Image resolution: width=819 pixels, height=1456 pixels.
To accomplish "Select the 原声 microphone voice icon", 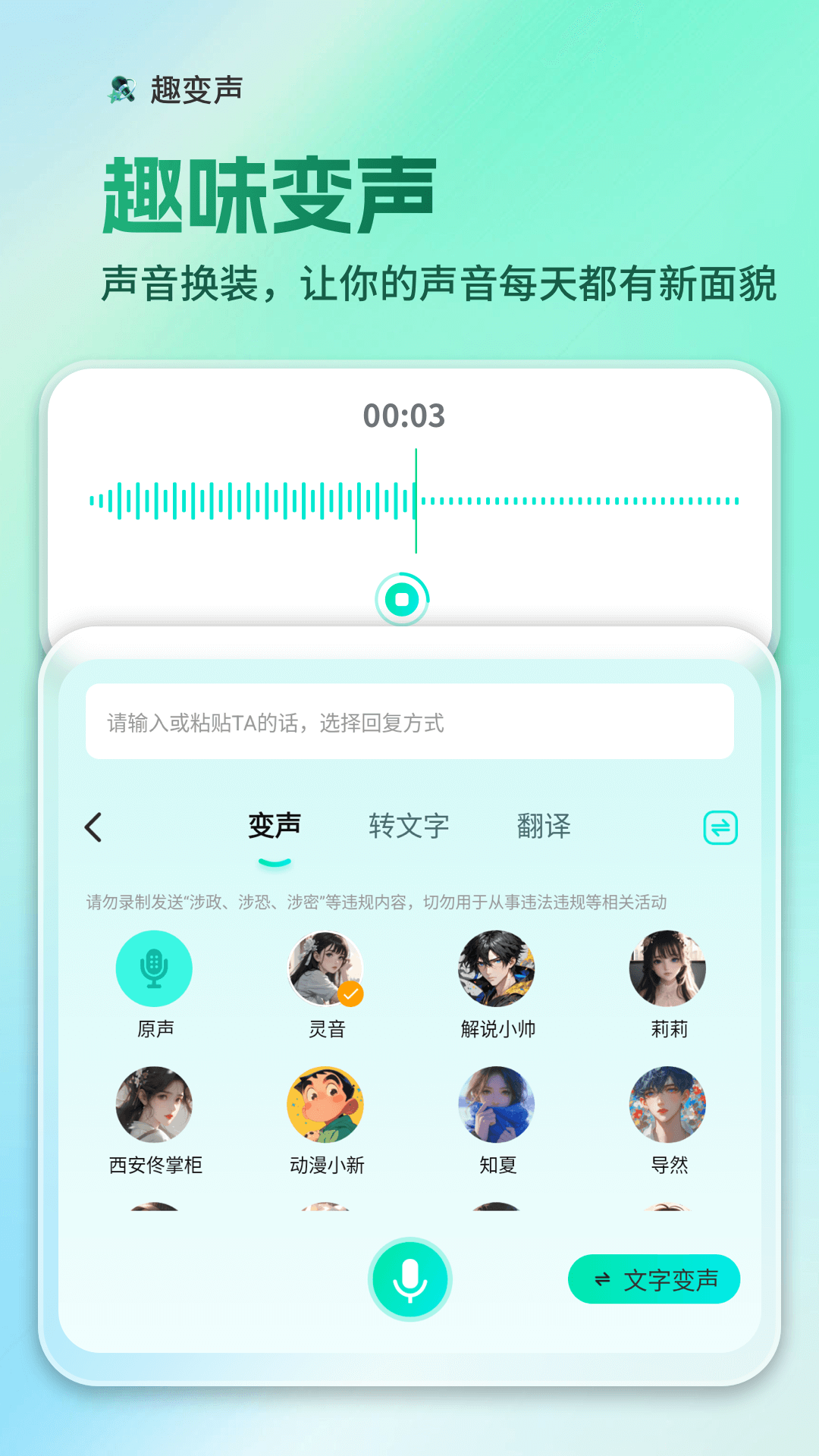I will [154, 968].
